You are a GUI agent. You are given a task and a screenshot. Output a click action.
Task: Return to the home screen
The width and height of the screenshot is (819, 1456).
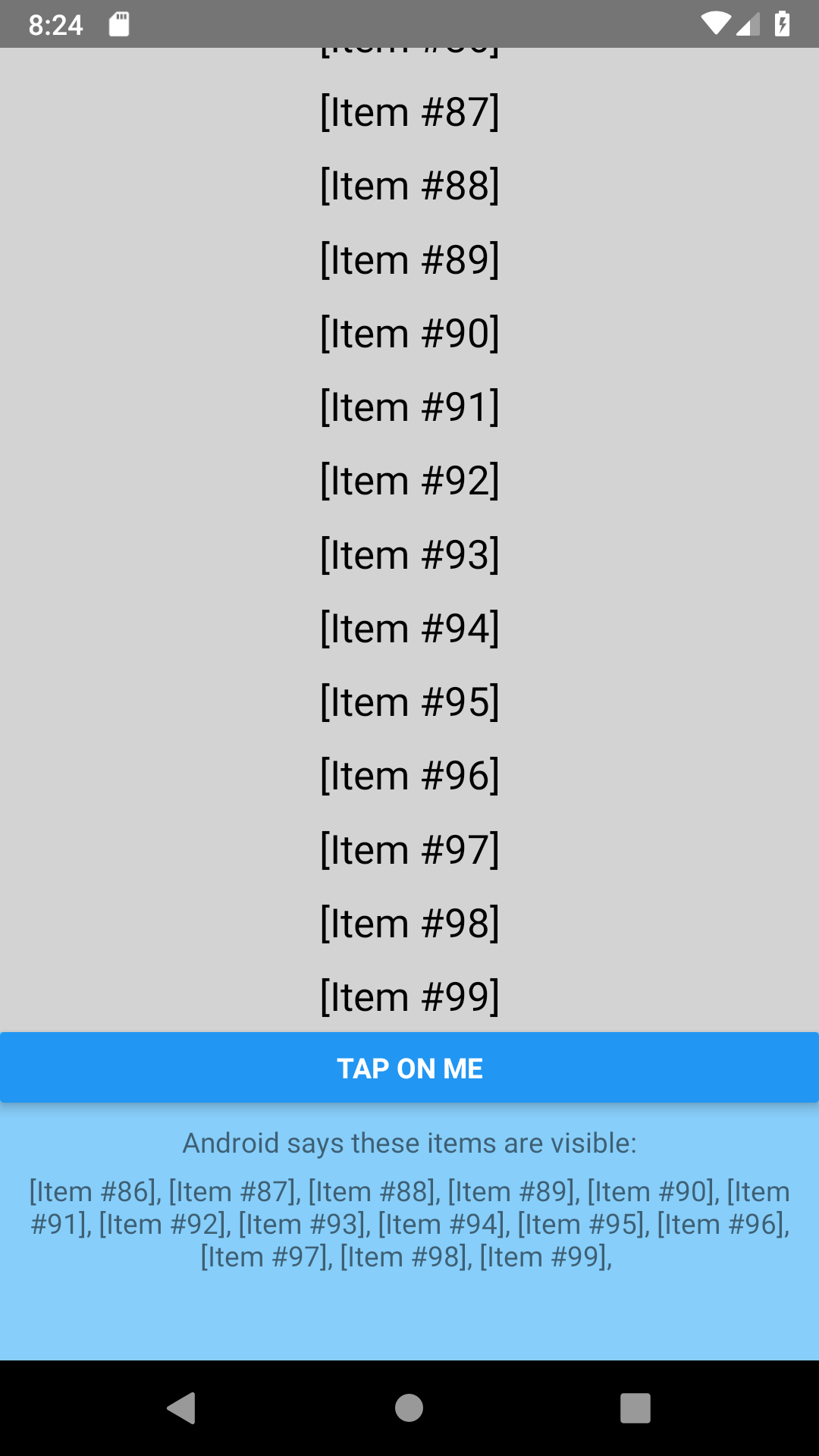(409, 1408)
